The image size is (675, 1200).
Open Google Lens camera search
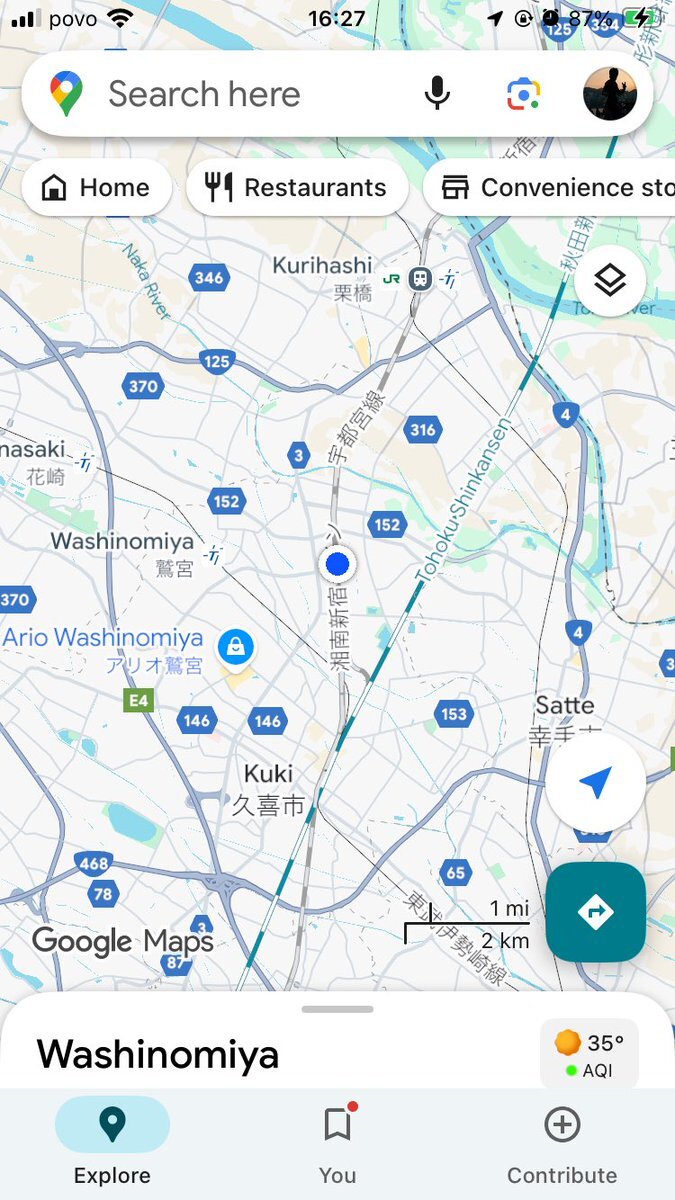click(x=523, y=94)
